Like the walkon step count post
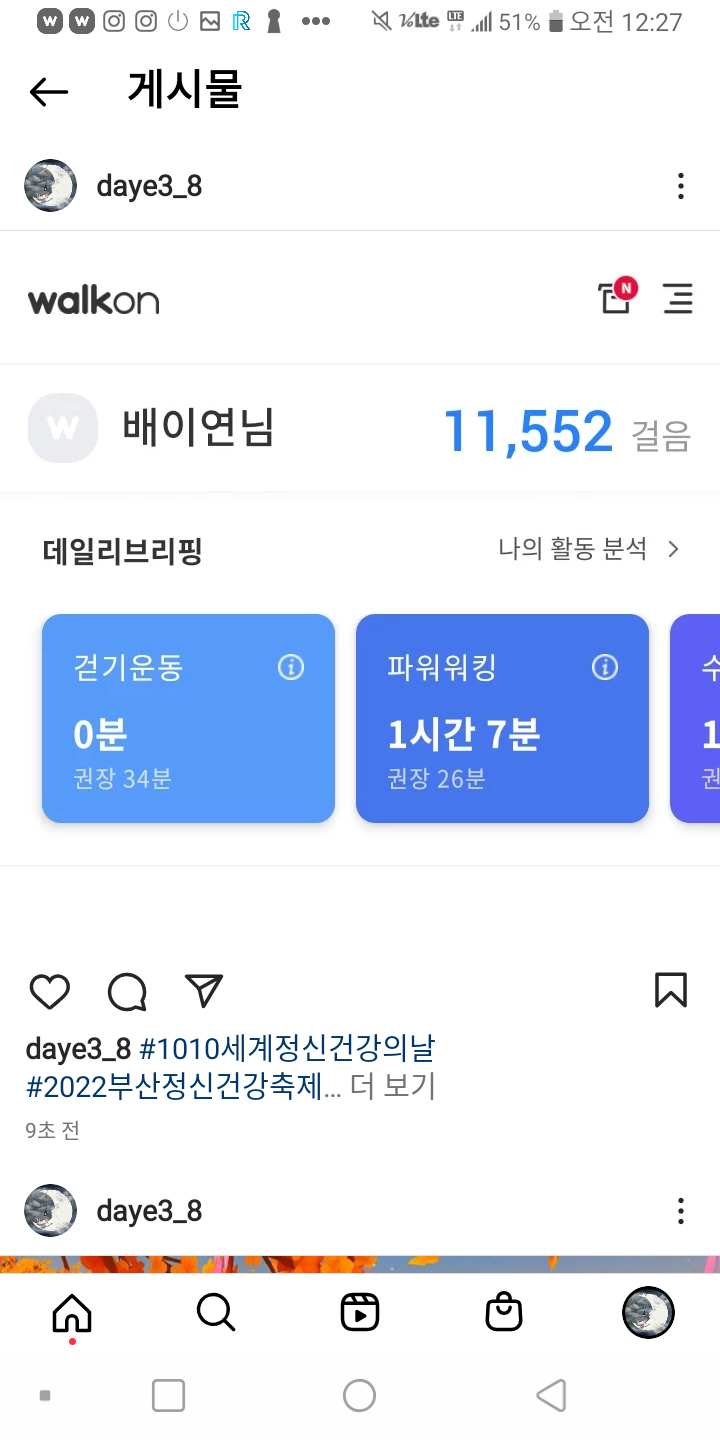The width and height of the screenshot is (720, 1440). click(x=49, y=991)
